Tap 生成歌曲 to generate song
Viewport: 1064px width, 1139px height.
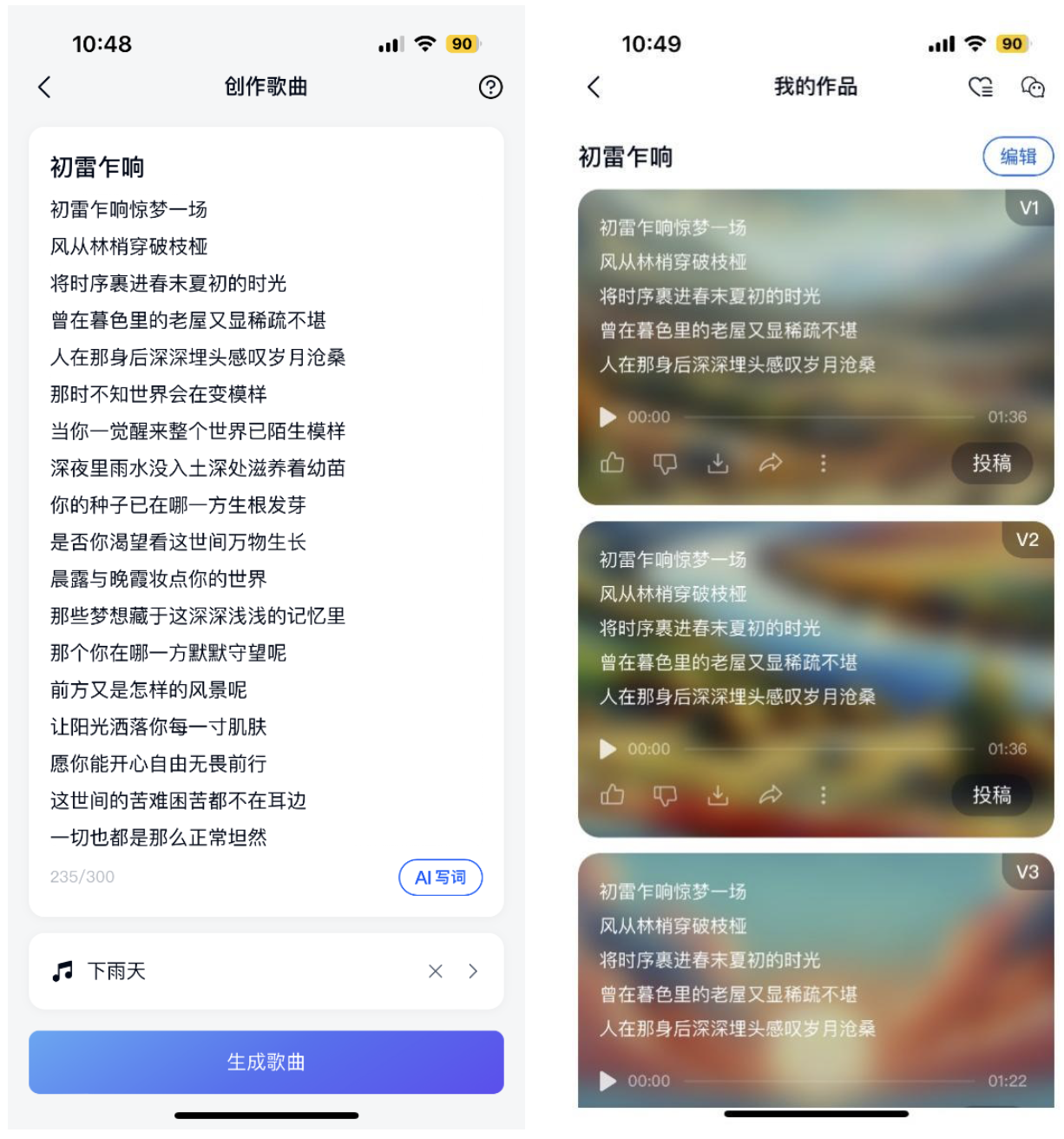(x=266, y=1062)
